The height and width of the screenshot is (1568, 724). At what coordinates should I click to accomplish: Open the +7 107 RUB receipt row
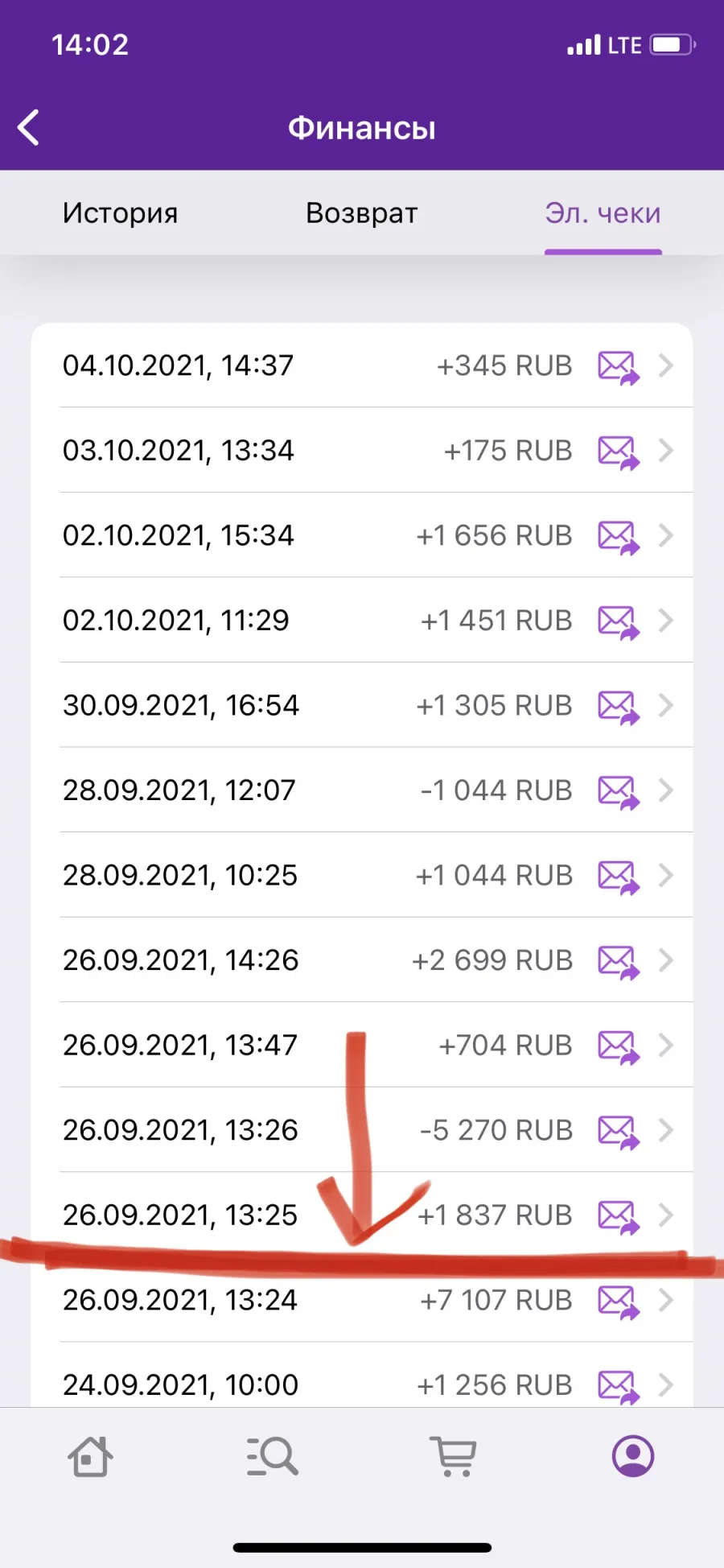[362, 1300]
